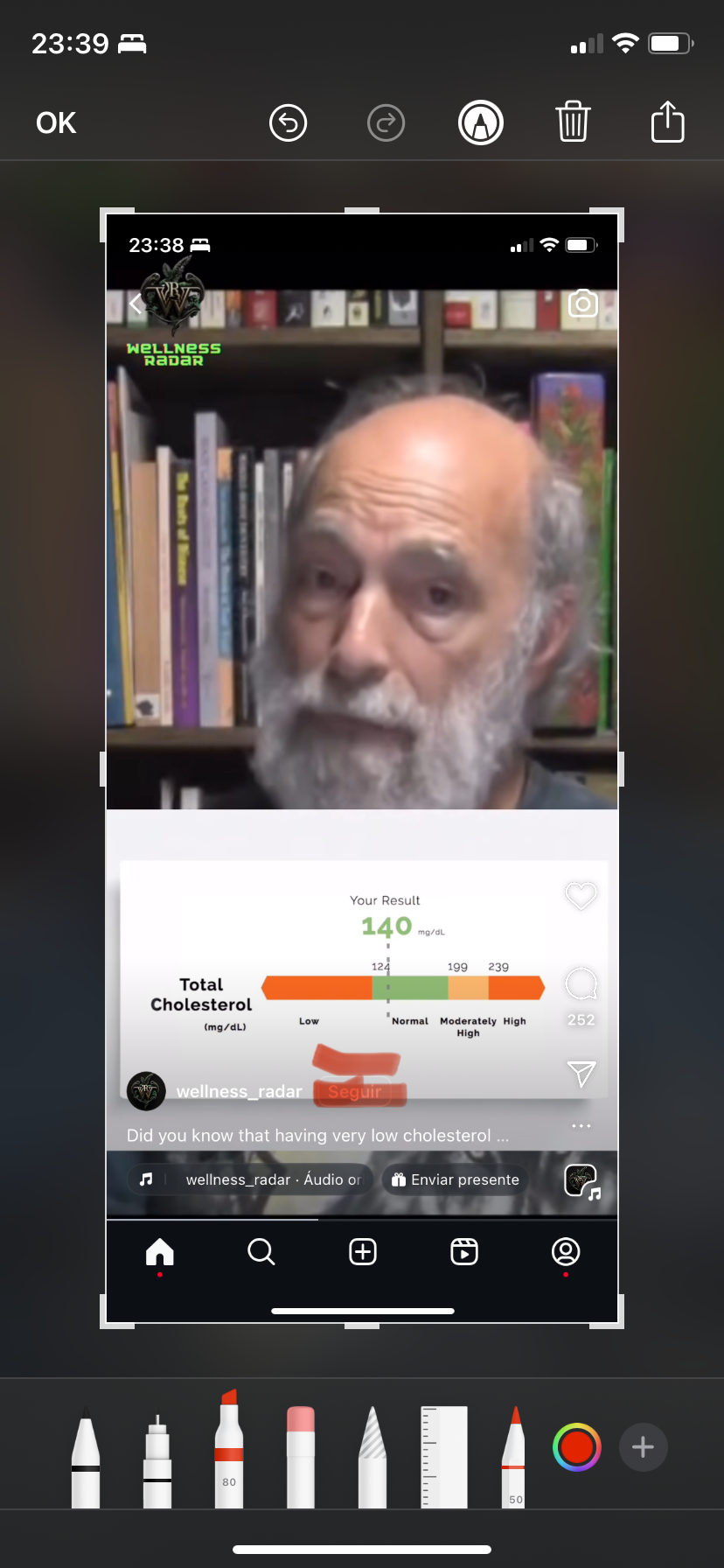Toggle the markup pen tool icon
The image size is (724, 1568).
[x=481, y=123]
